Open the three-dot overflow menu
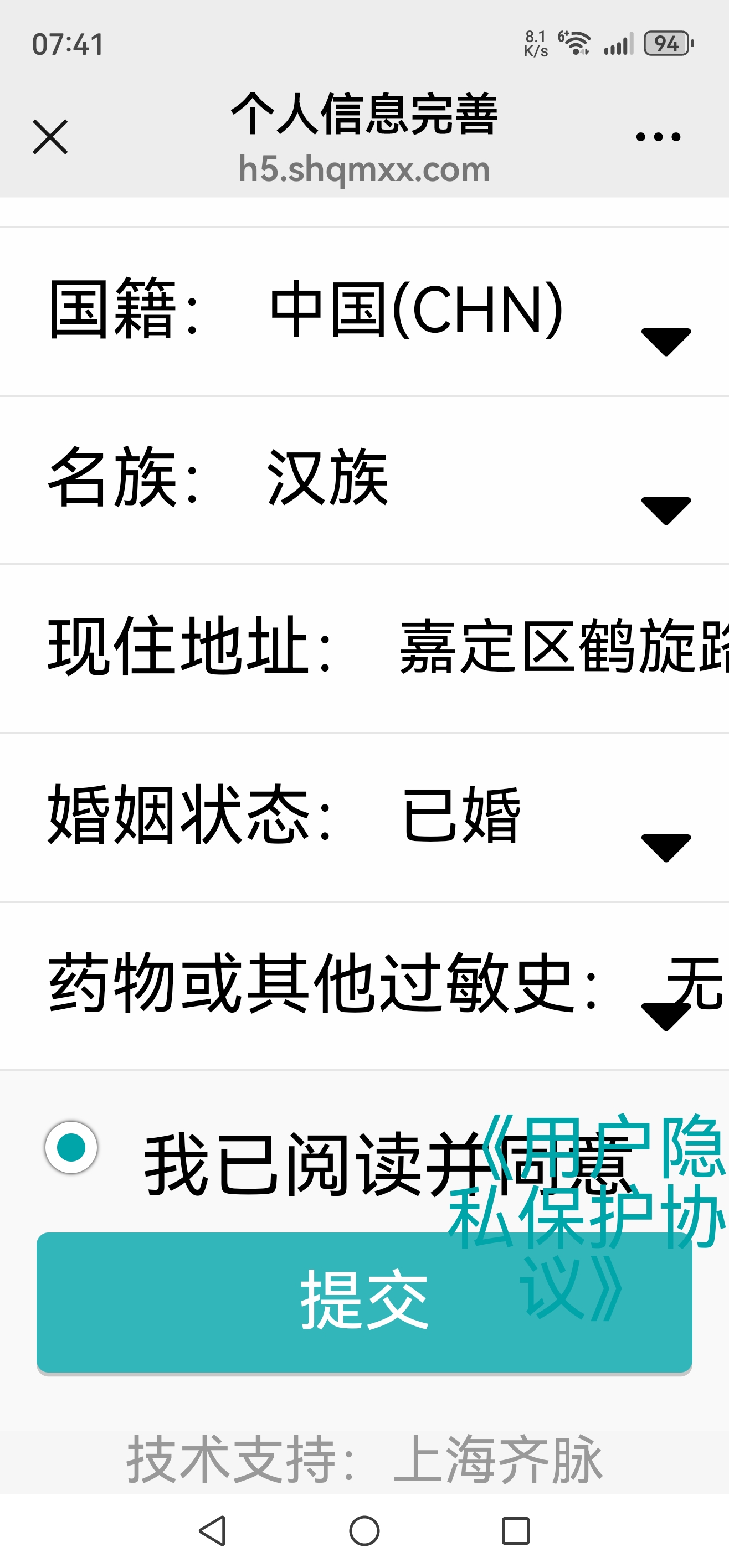729x1568 pixels. coord(658,137)
